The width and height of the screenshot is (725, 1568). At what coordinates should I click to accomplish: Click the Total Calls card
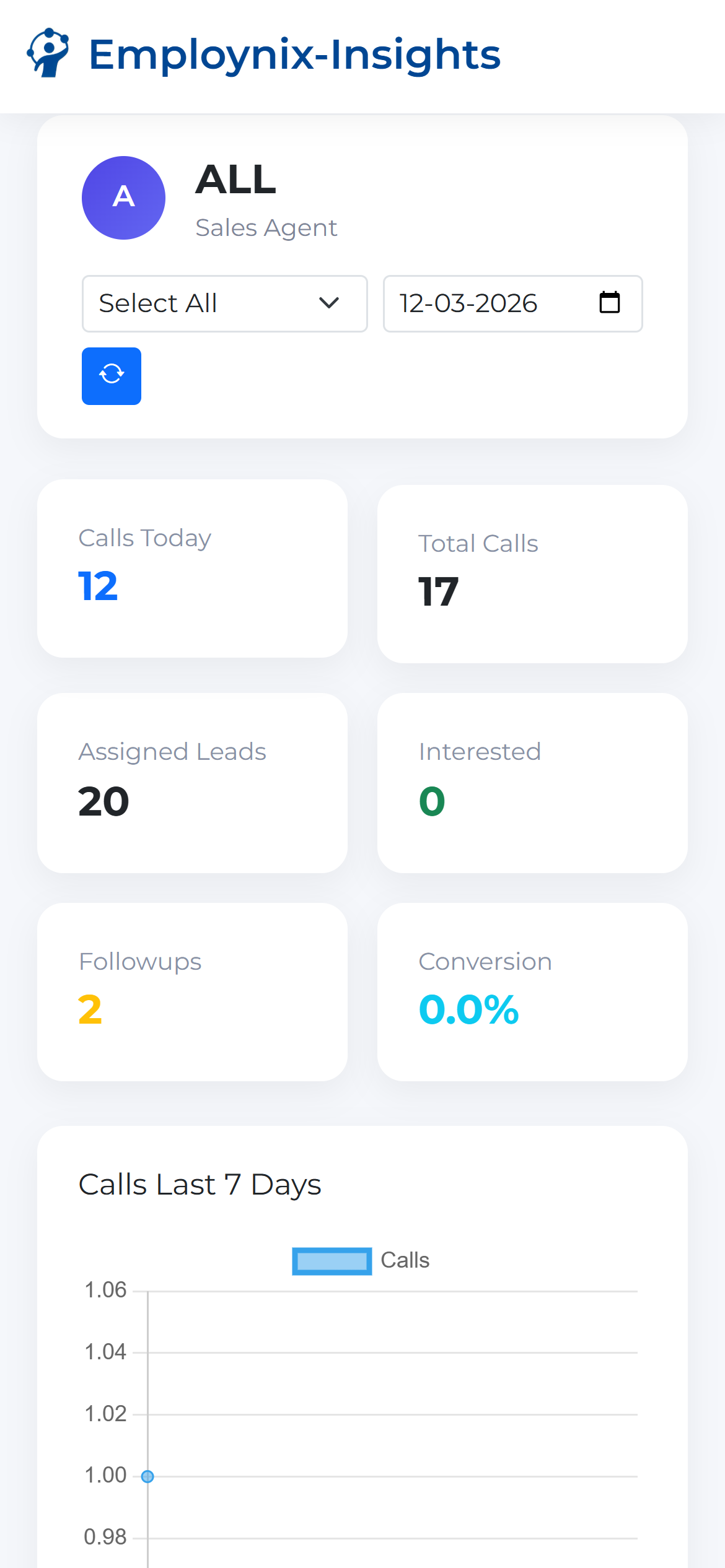tap(532, 573)
